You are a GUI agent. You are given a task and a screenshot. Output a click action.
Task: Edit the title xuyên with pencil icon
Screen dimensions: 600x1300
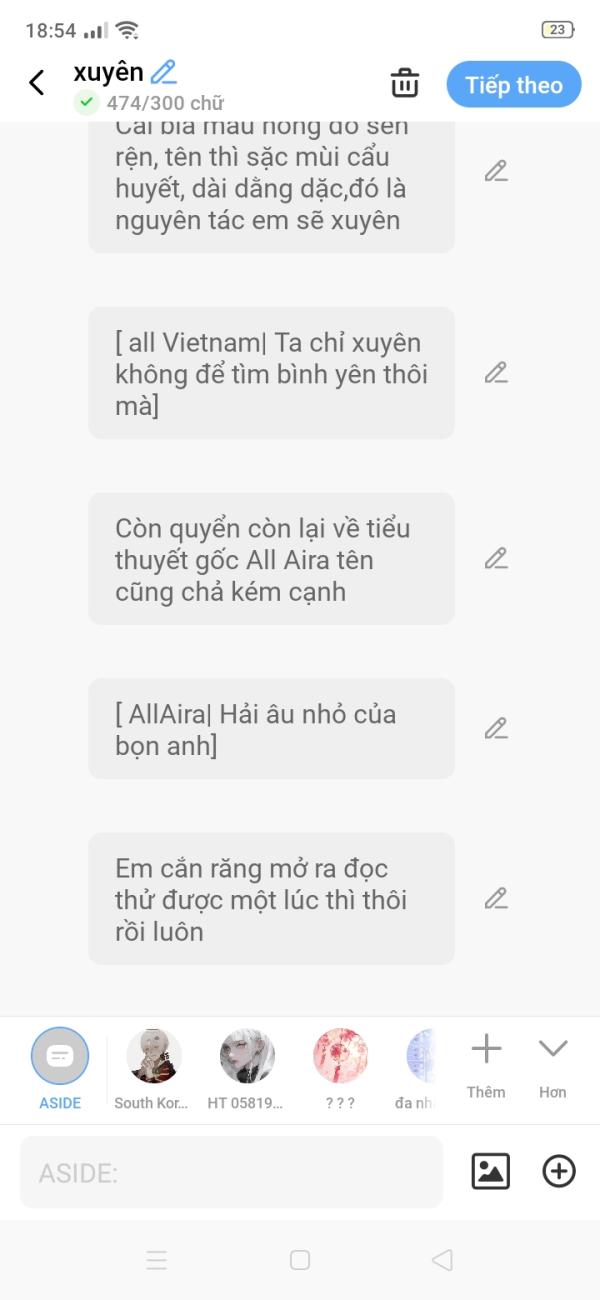pos(163,72)
